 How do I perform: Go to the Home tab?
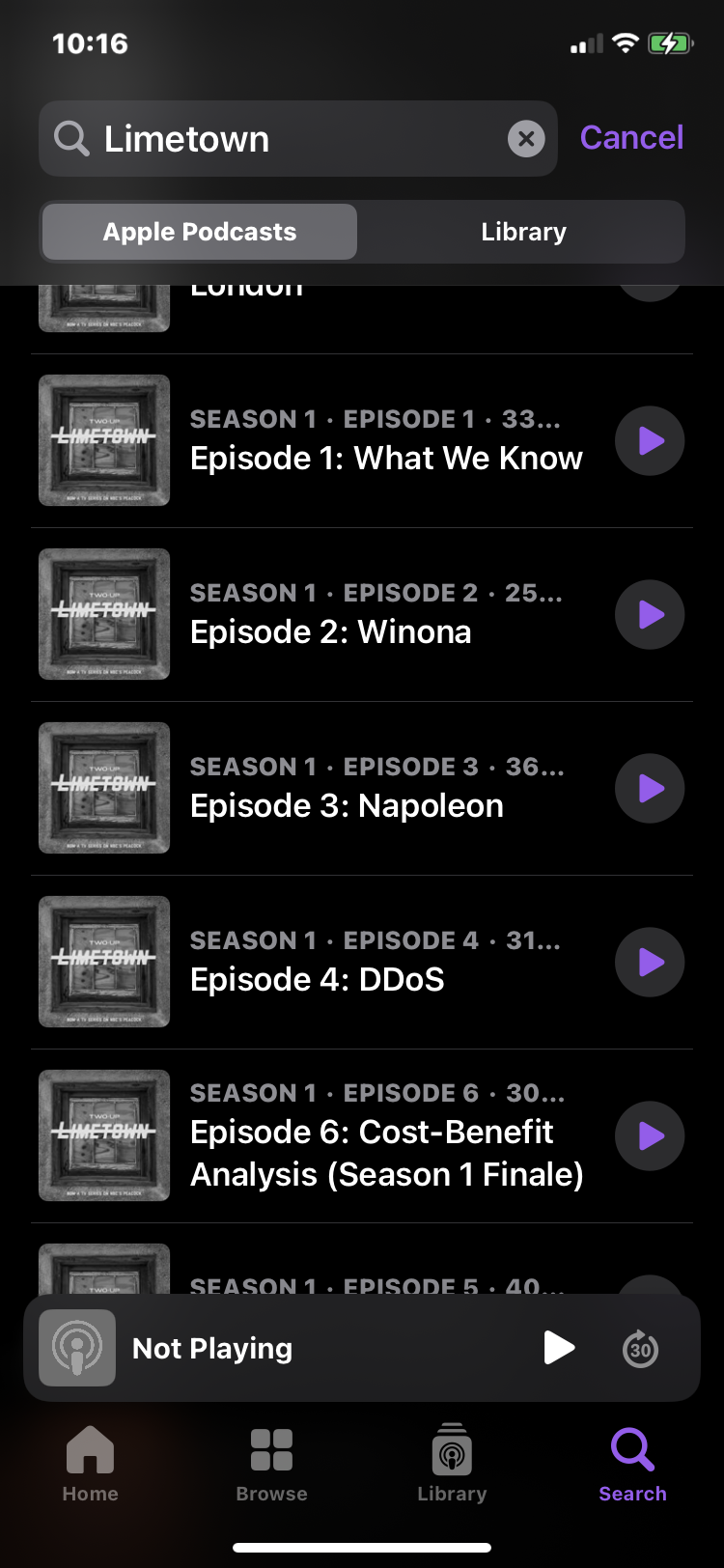[90, 1464]
